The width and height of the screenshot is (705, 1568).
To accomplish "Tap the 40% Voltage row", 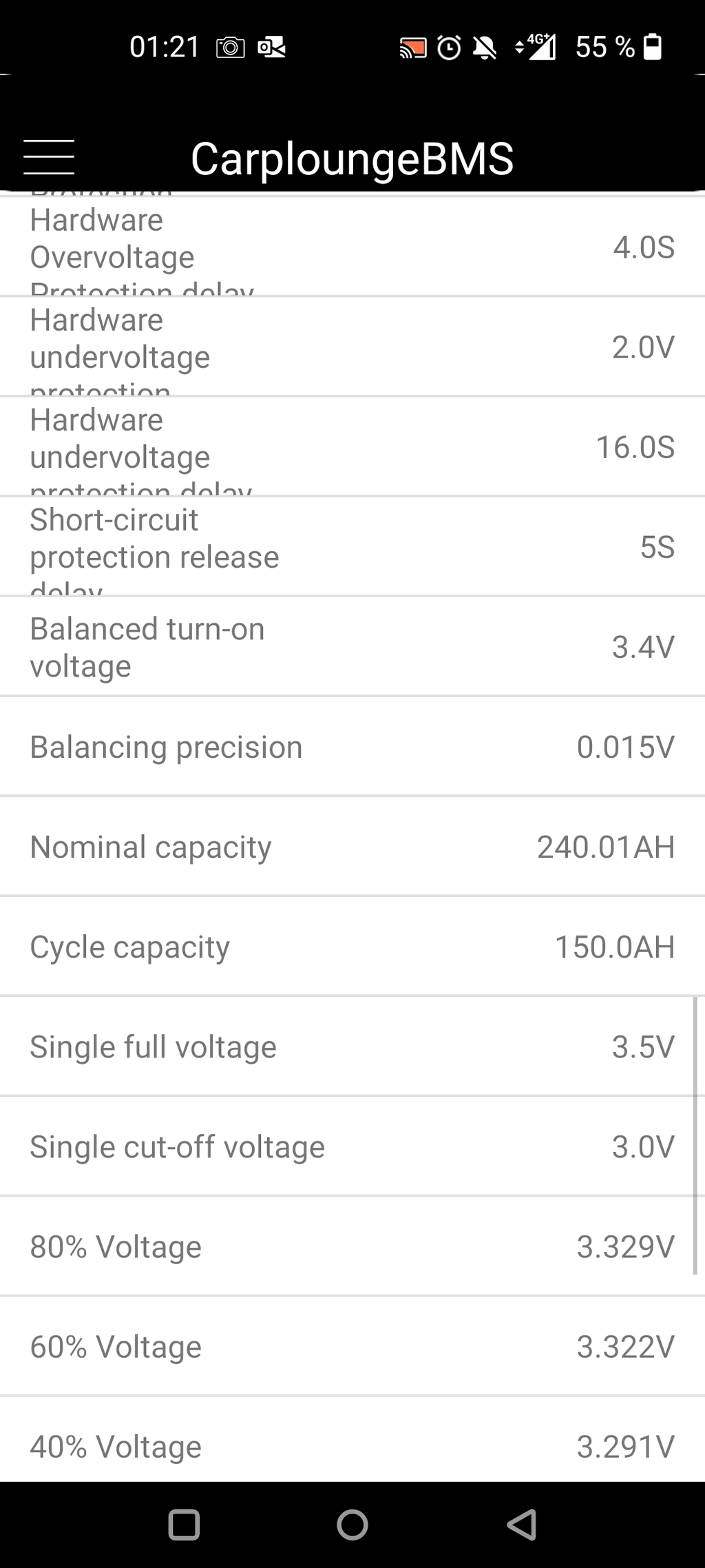I will point(352,1440).
